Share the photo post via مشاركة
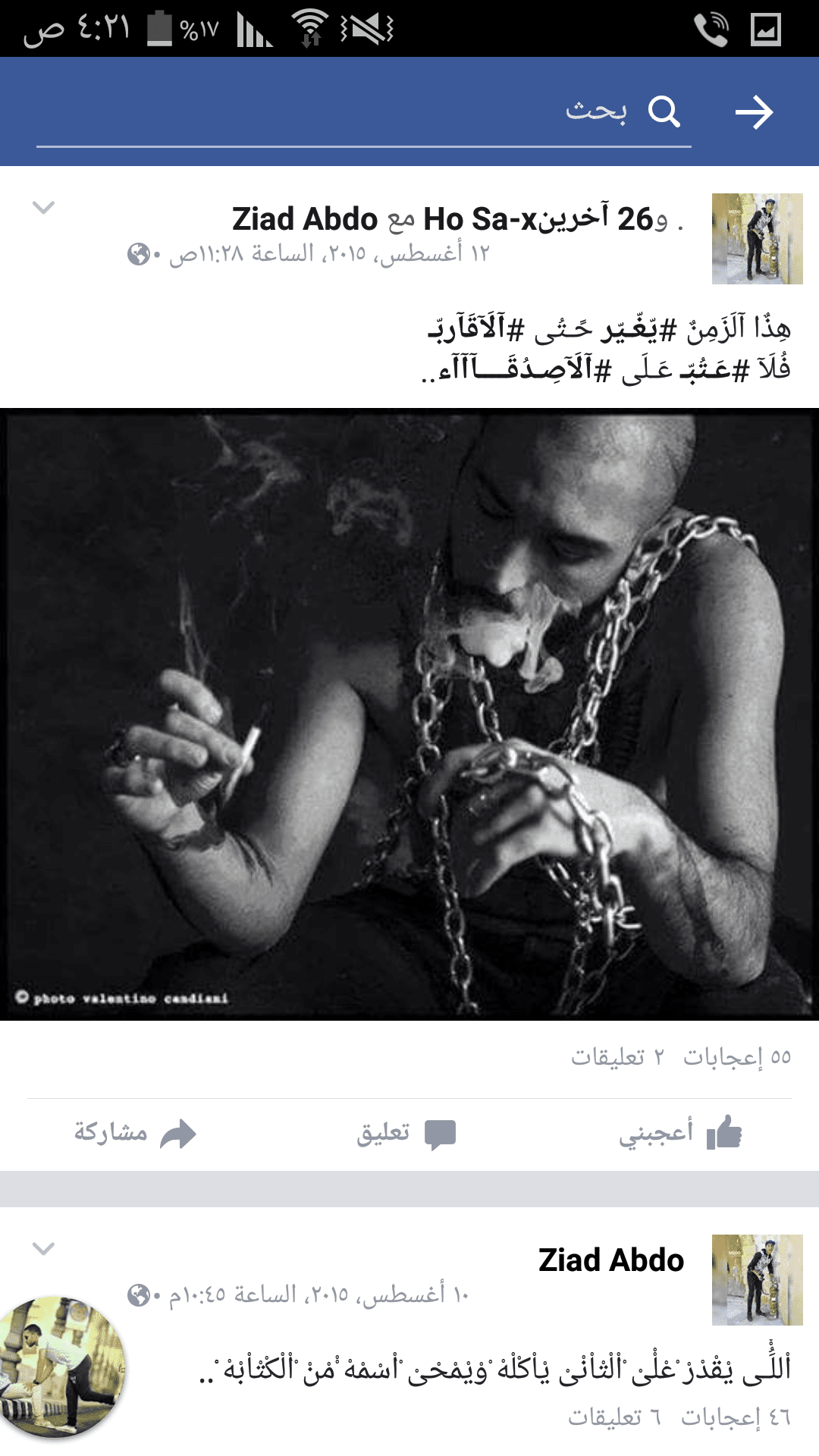Image resolution: width=819 pixels, height=1456 pixels. (135, 1133)
